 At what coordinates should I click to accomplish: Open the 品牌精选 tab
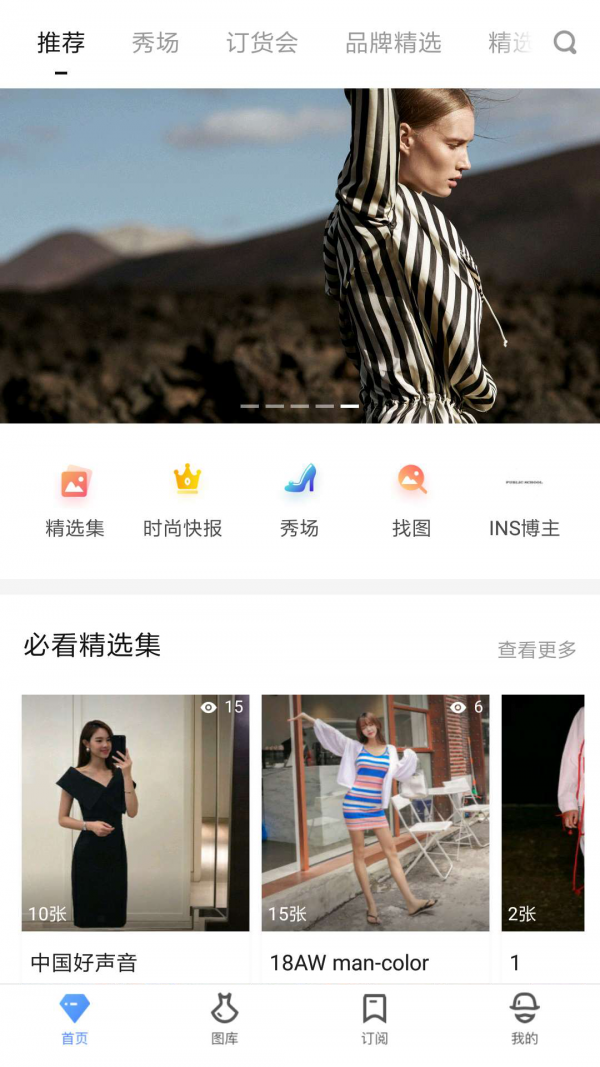click(x=393, y=43)
